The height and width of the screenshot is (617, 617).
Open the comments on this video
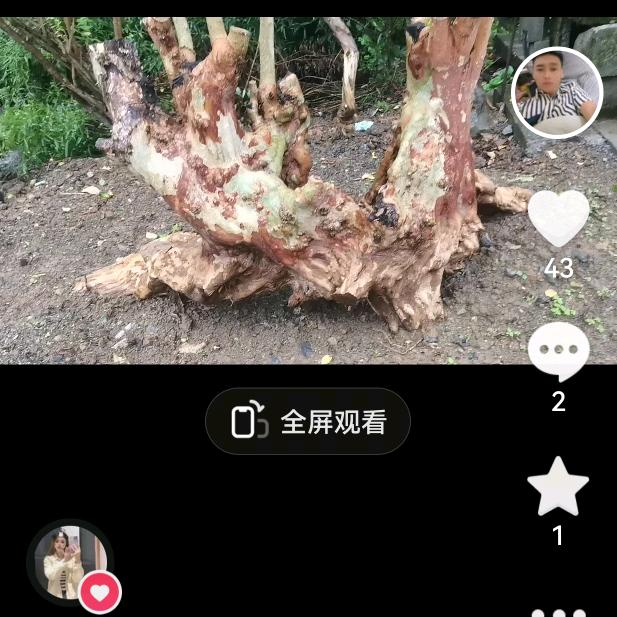point(558,351)
